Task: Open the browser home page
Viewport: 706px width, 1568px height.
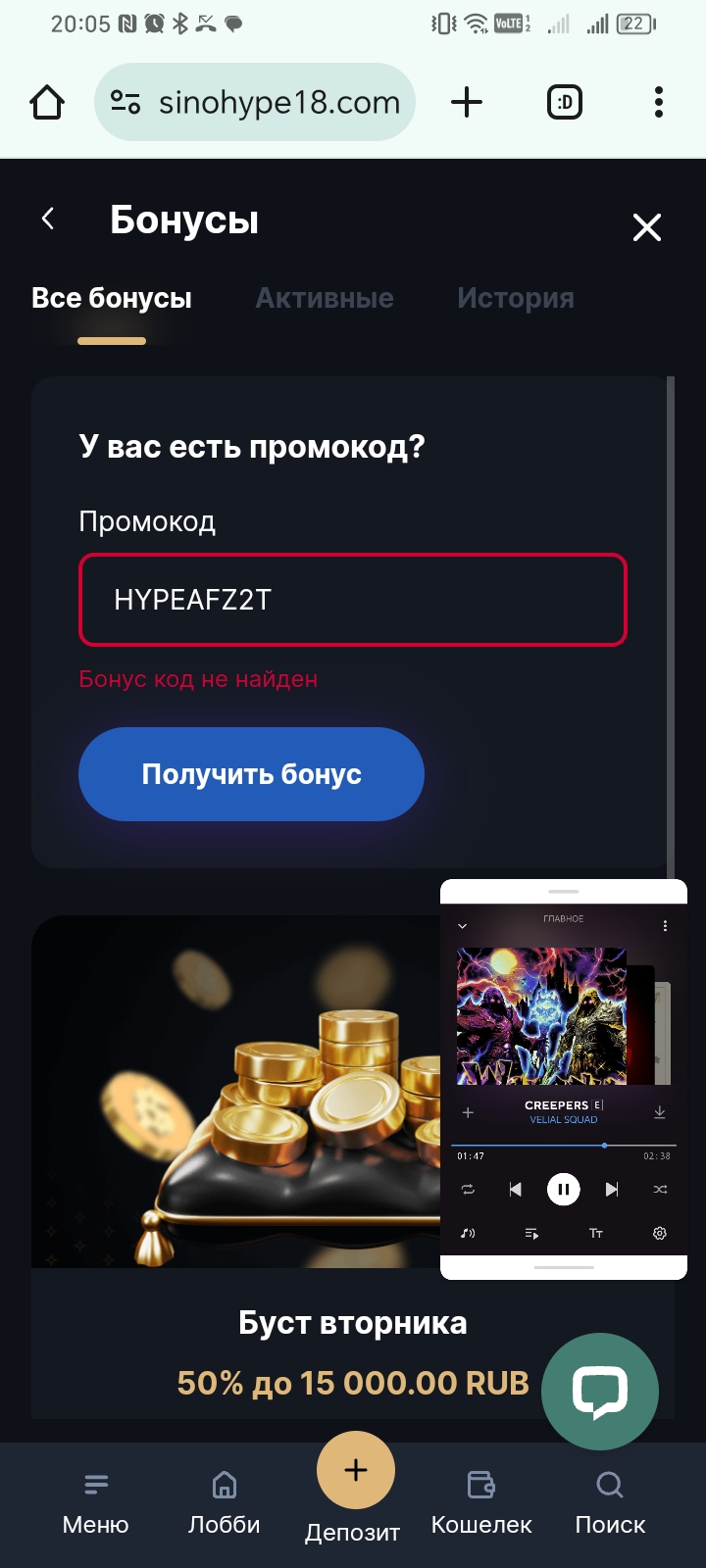Action: point(47,102)
